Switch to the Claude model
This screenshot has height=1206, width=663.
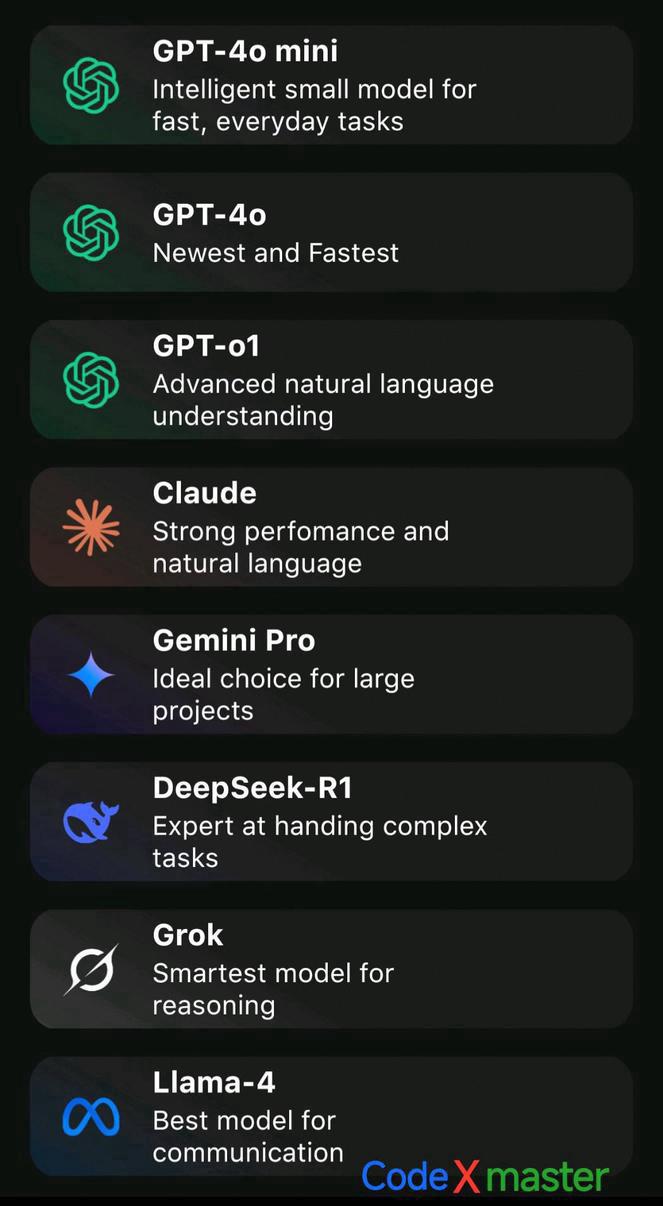331,527
